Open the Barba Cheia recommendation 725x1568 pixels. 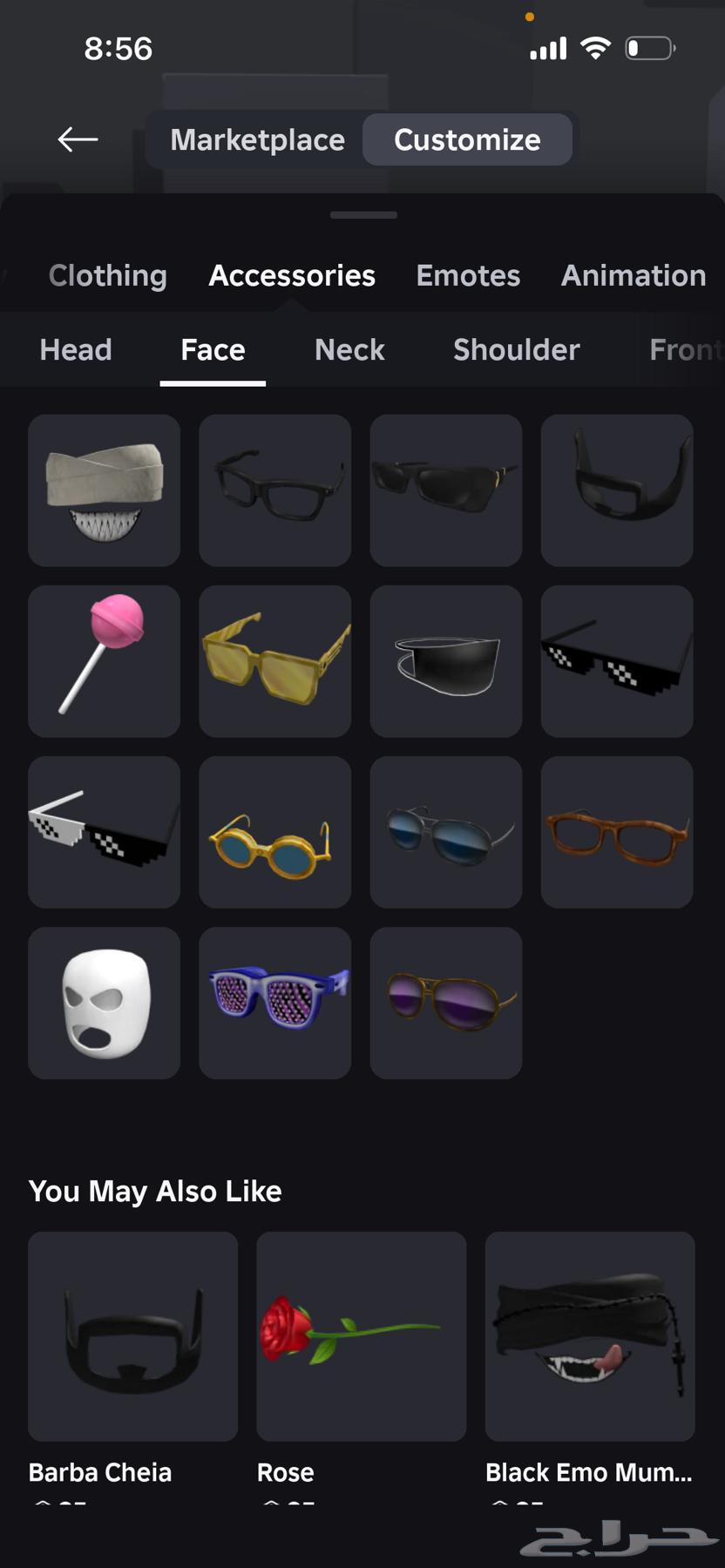132,1335
